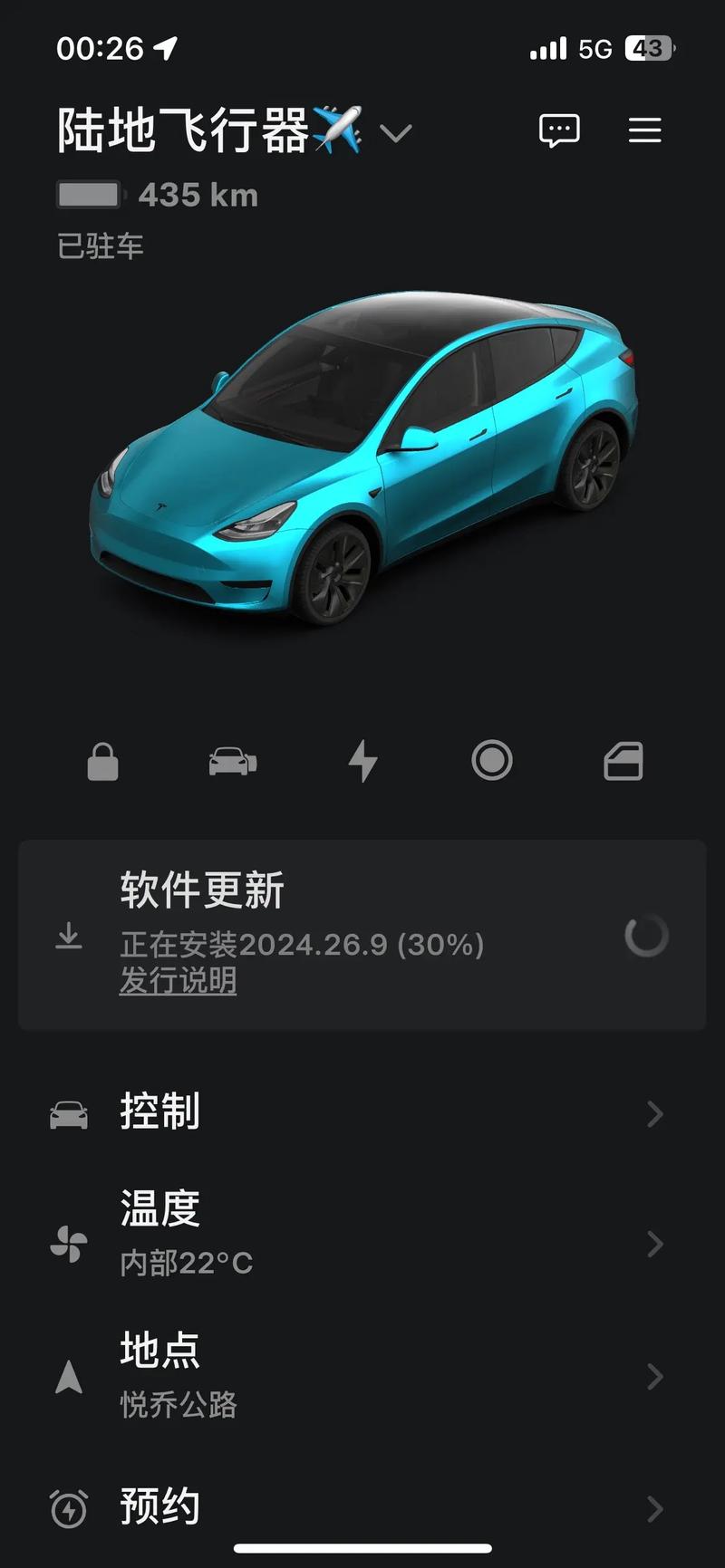Tap the lock icon to unlock the car
Screen dimensions: 725x1568
[x=101, y=762]
